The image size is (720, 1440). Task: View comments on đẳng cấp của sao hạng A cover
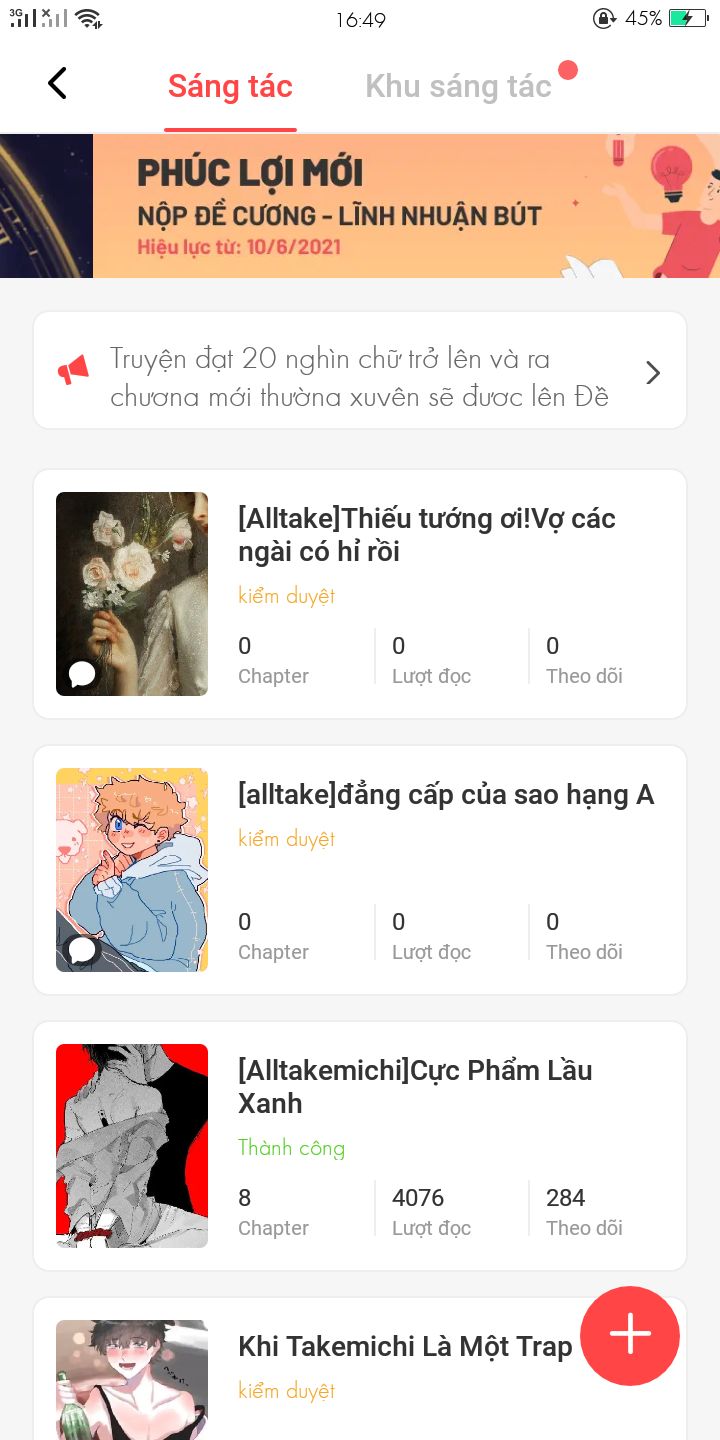[82, 950]
